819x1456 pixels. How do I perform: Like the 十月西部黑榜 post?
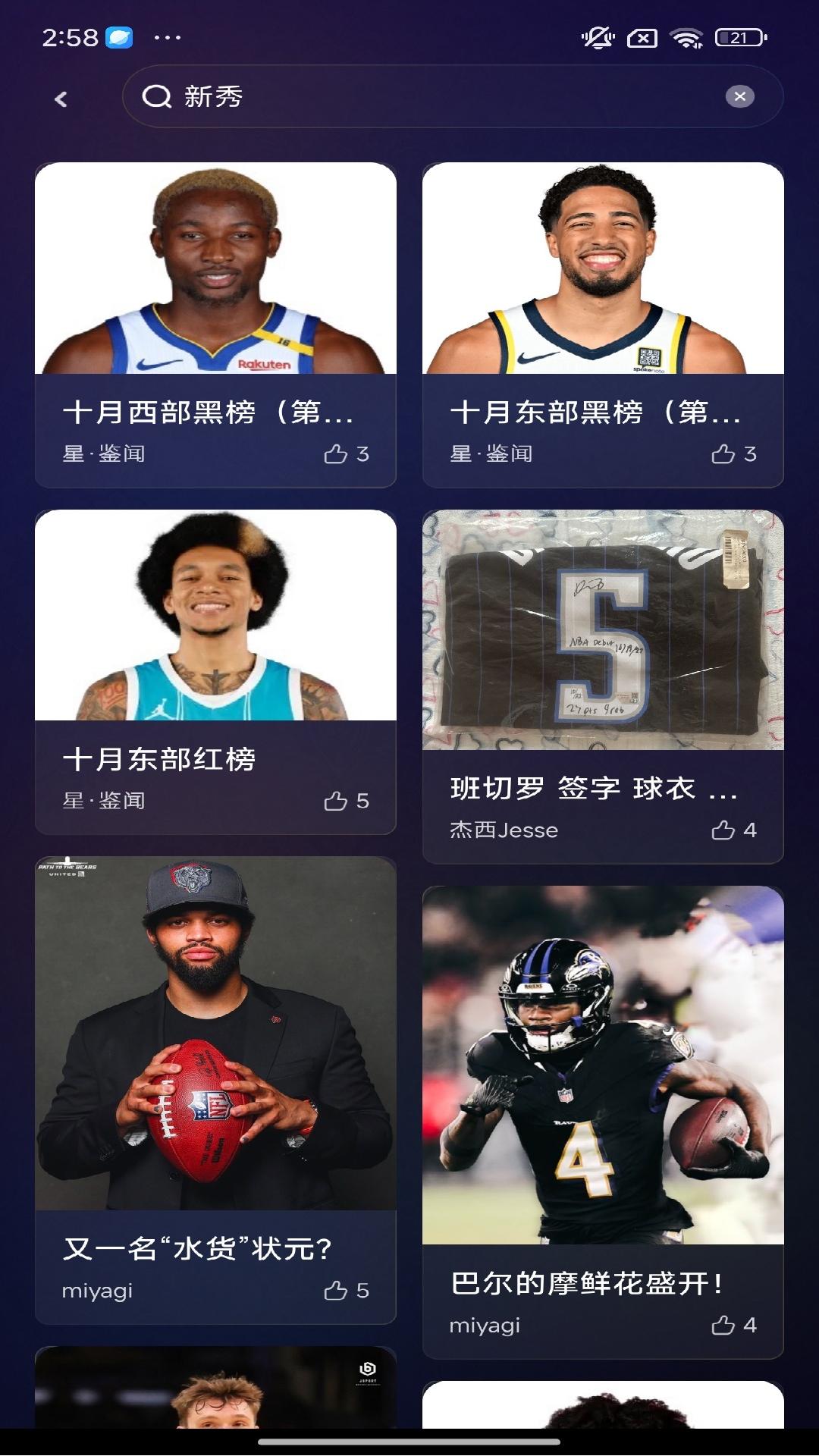(x=336, y=454)
